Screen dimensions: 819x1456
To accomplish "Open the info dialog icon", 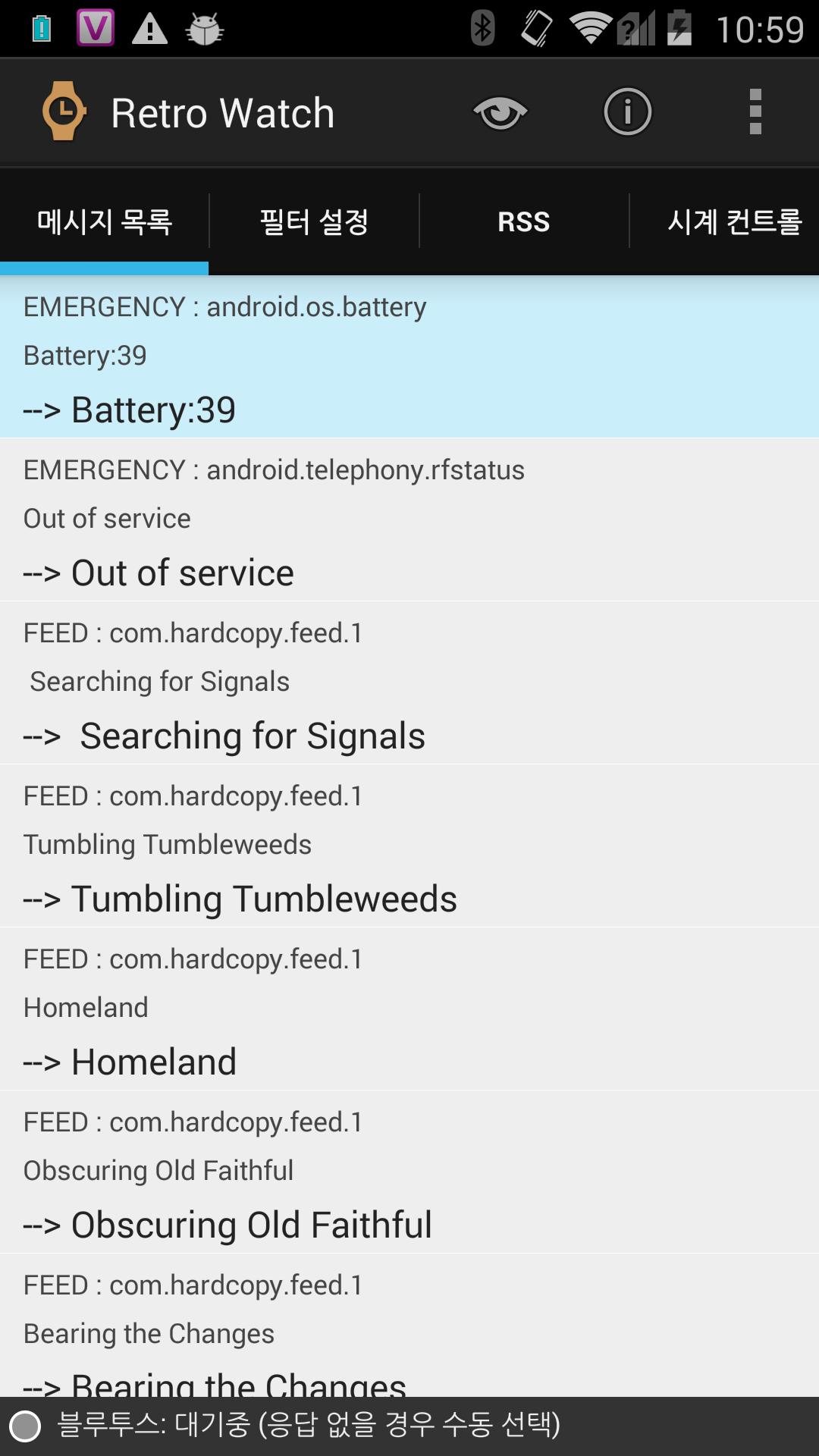I will (x=627, y=111).
